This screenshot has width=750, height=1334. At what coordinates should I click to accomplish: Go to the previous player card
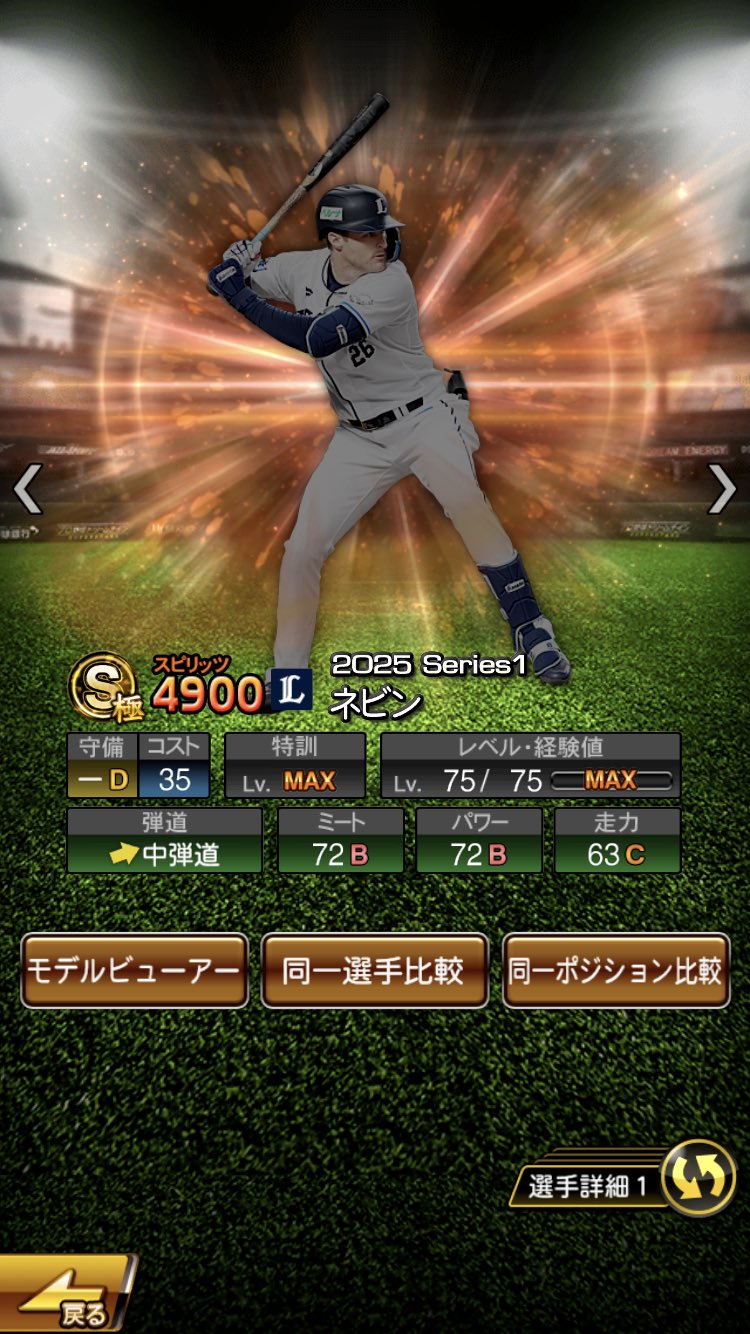pos(27,490)
